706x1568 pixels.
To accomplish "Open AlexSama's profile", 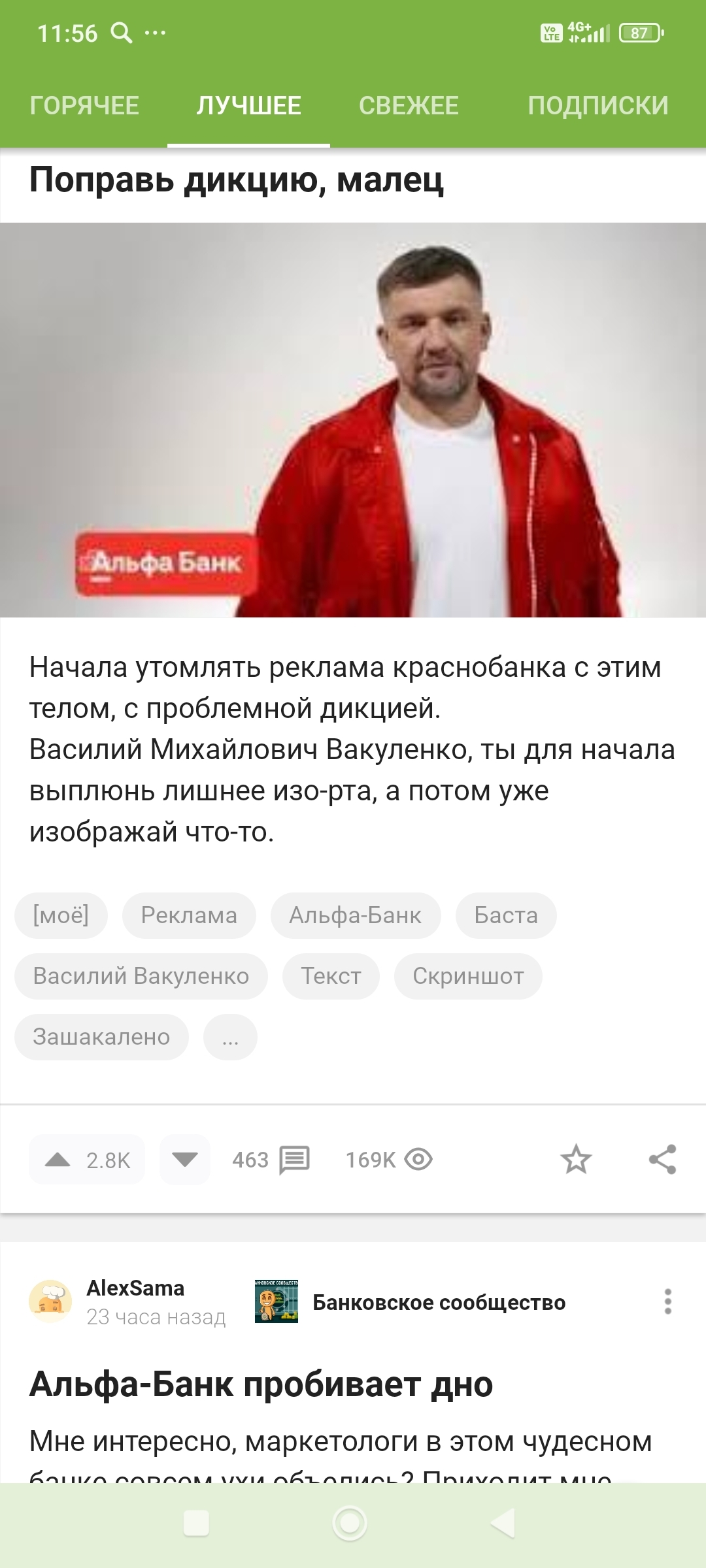I will (x=135, y=1288).
